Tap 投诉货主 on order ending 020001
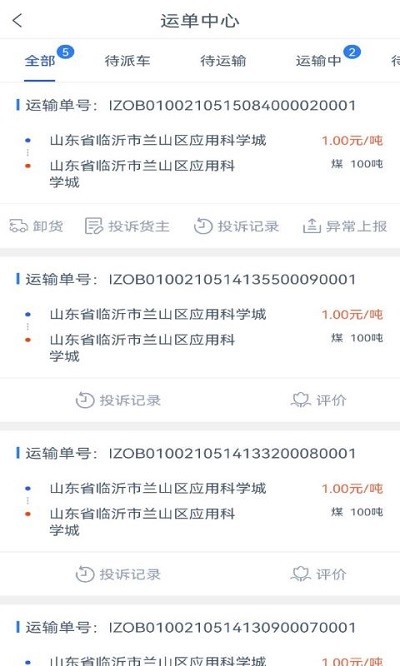The width and height of the screenshot is (400, 666). click(x=127, y=226)
